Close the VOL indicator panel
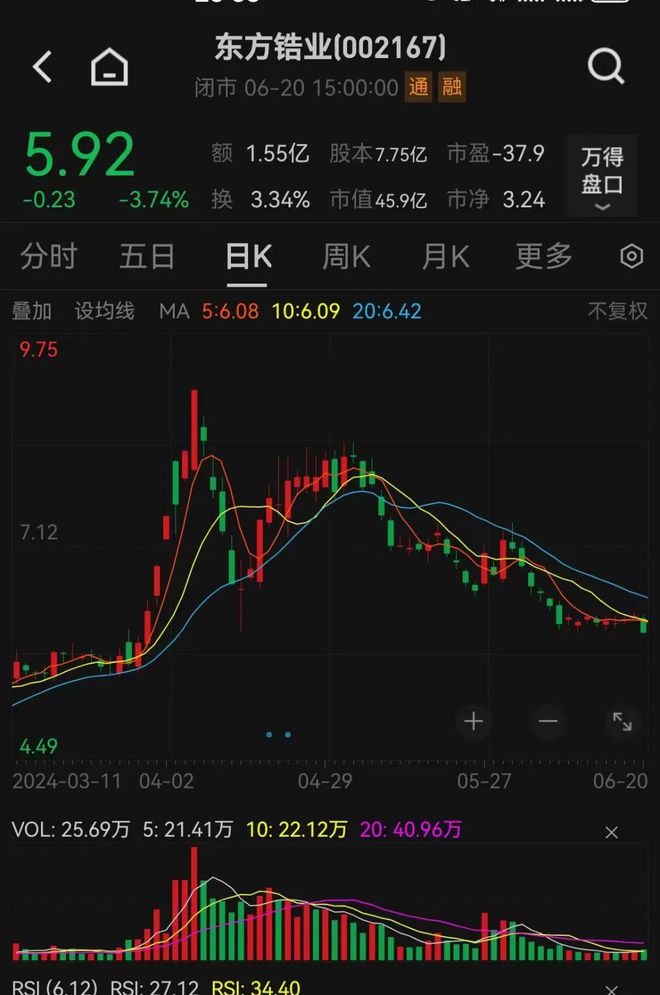This screenshot has height=995, width=660. (612, 832)
